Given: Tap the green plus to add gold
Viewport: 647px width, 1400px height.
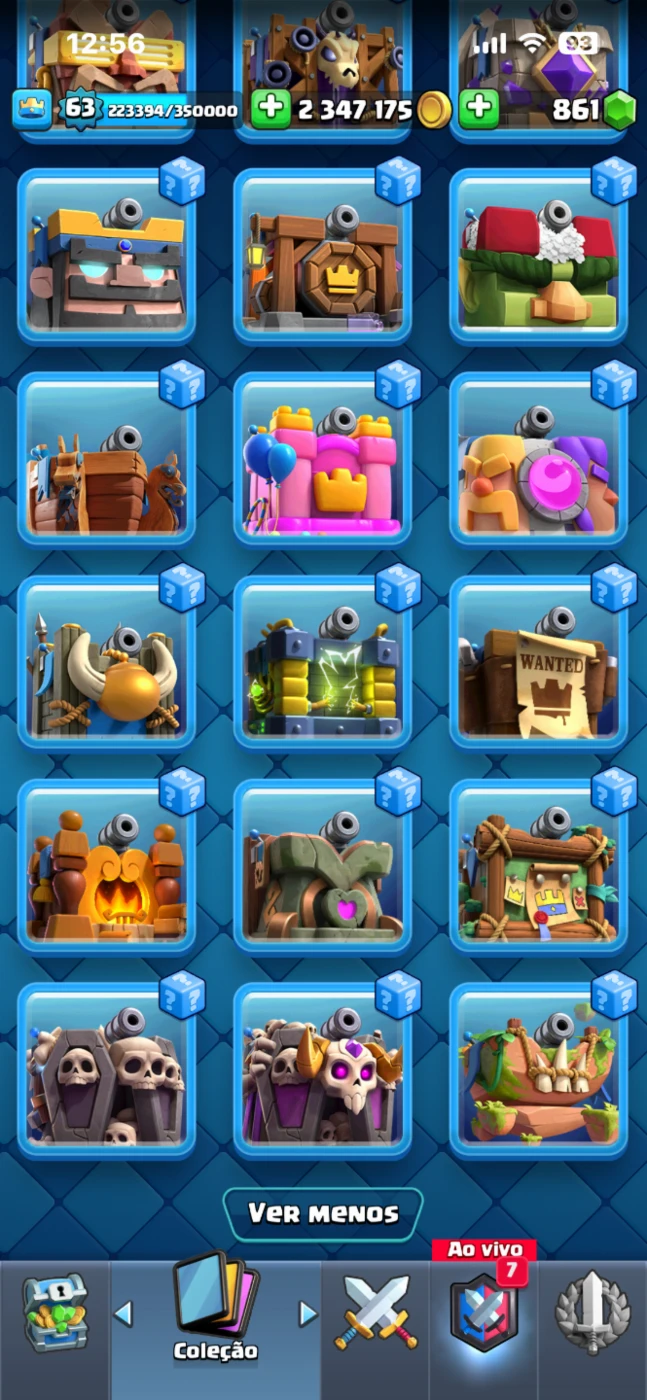Looking at the screenshot, I should click(270, 109).
